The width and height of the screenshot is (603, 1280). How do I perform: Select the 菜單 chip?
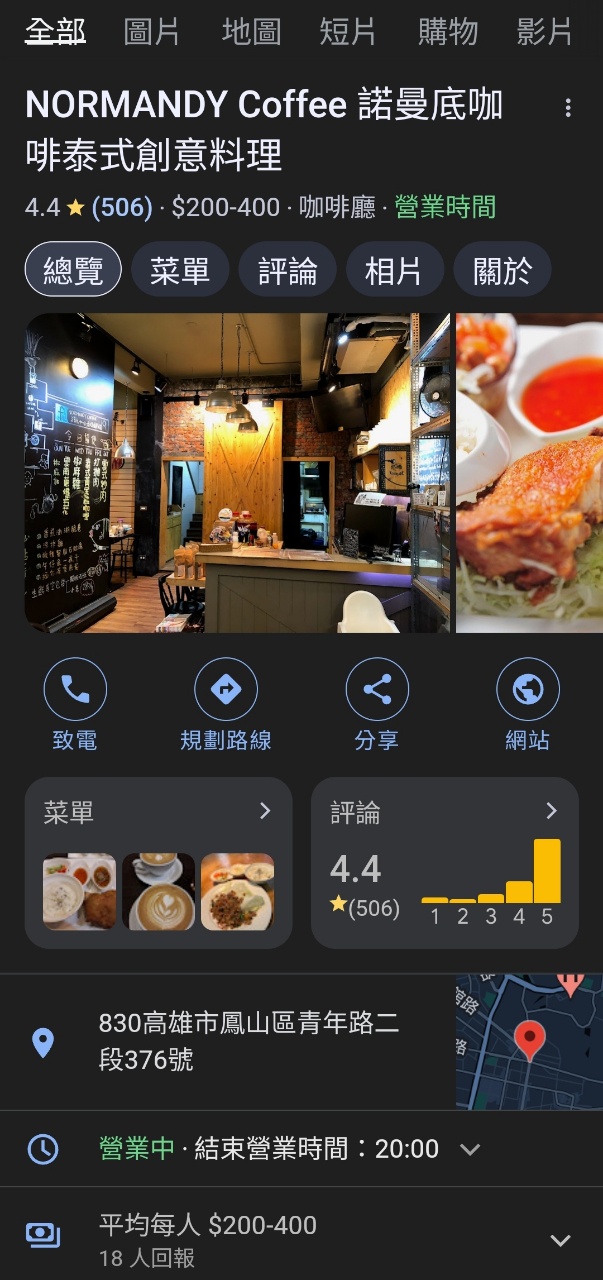(x=180, y=270)
